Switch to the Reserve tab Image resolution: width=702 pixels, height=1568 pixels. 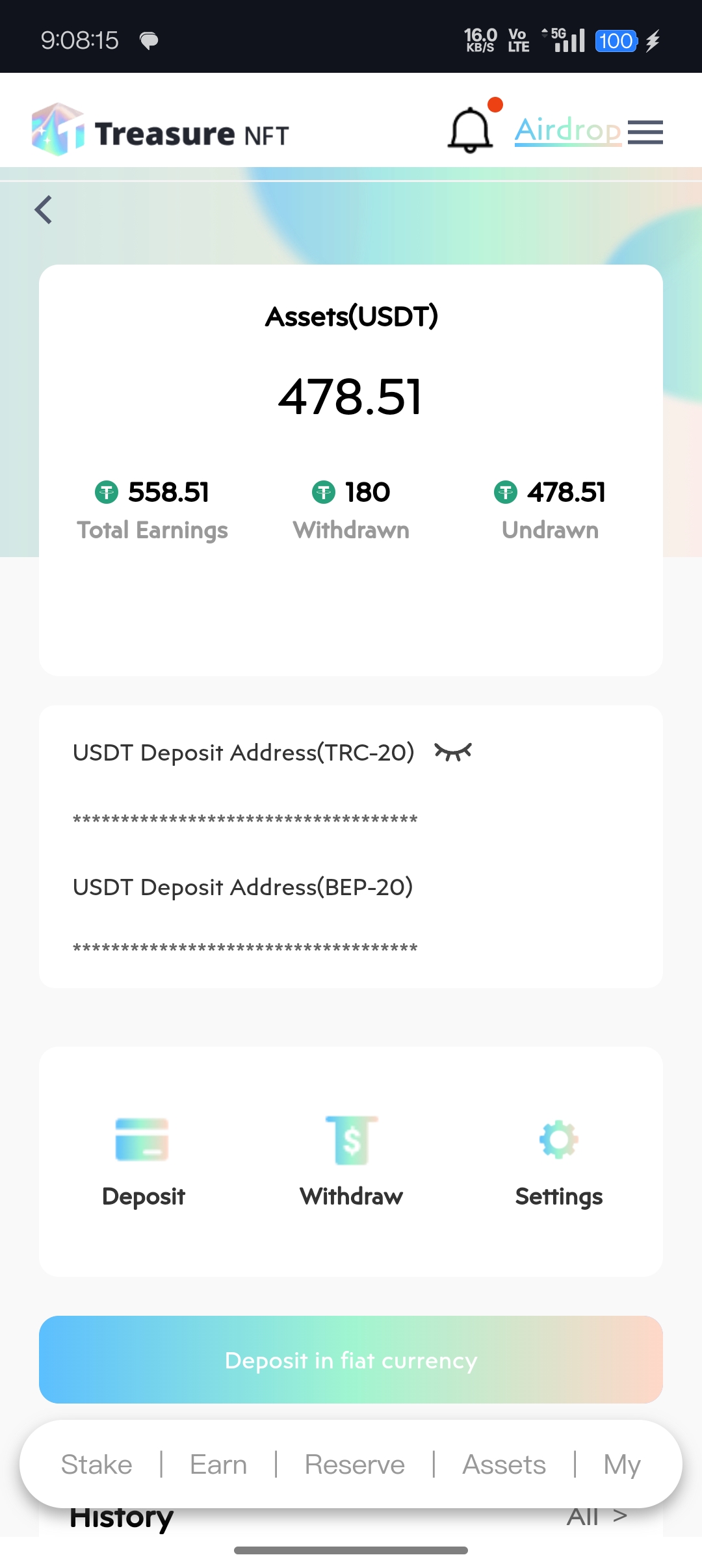point(355,1465)
